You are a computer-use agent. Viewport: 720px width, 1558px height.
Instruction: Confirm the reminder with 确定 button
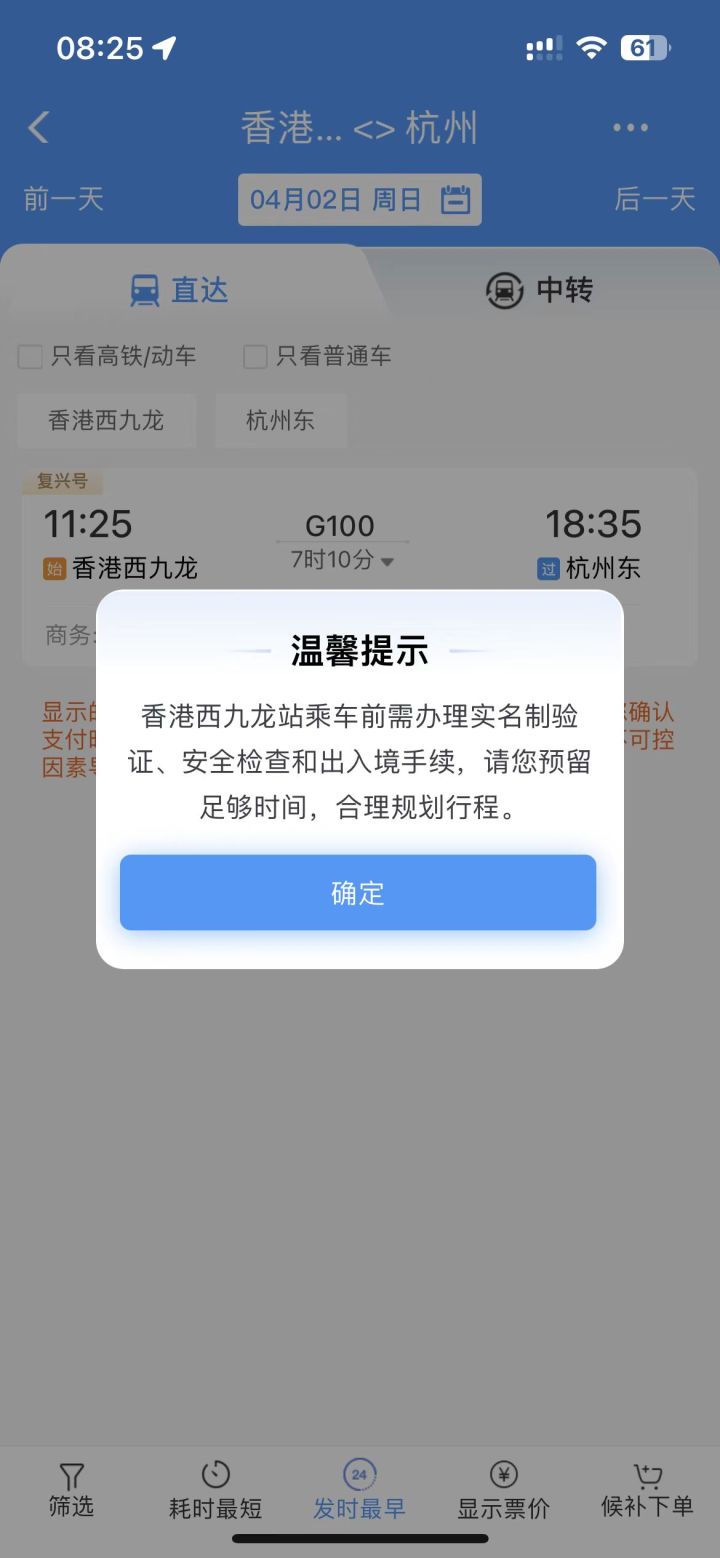pos(358,892)
